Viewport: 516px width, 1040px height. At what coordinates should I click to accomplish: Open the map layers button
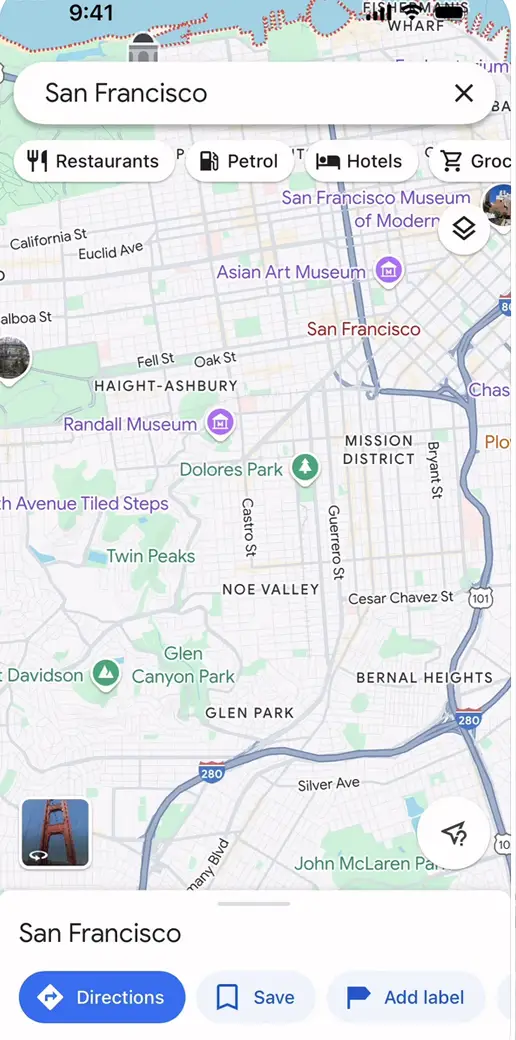(464, 229)
